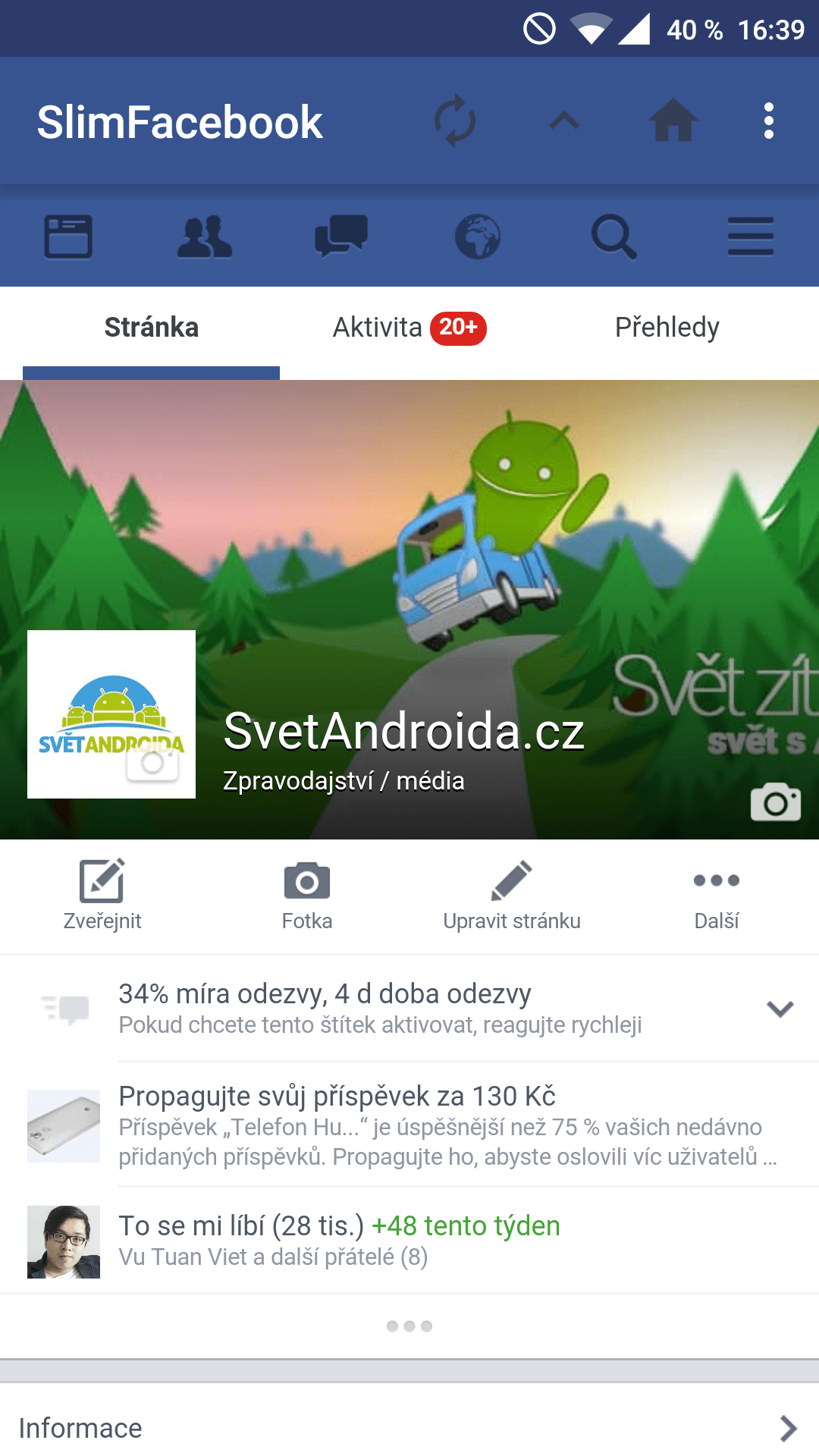Change the cover photo via camera icon

point(776,802)
